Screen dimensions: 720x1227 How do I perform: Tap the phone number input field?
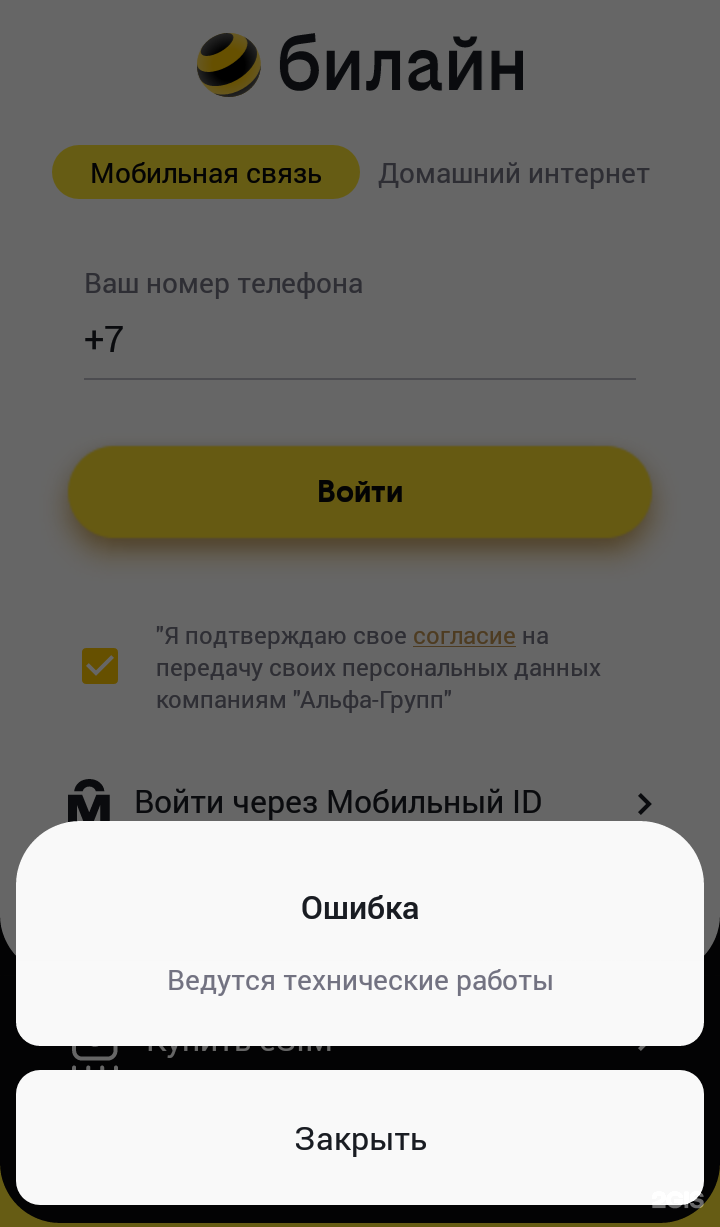(360, 340)
